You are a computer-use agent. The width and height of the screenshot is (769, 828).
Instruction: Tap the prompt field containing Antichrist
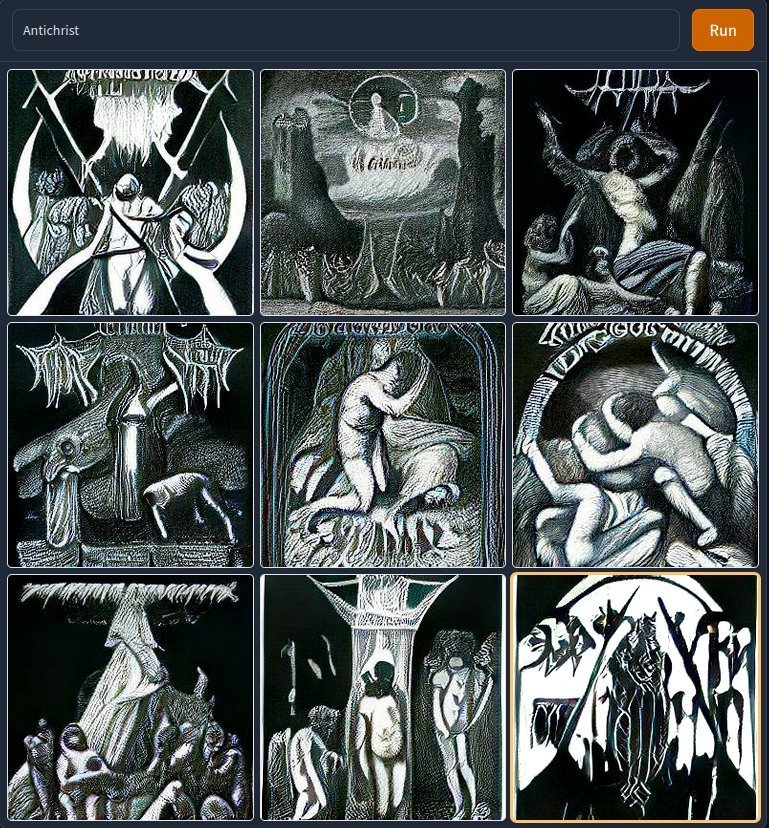tap(345, 30)
